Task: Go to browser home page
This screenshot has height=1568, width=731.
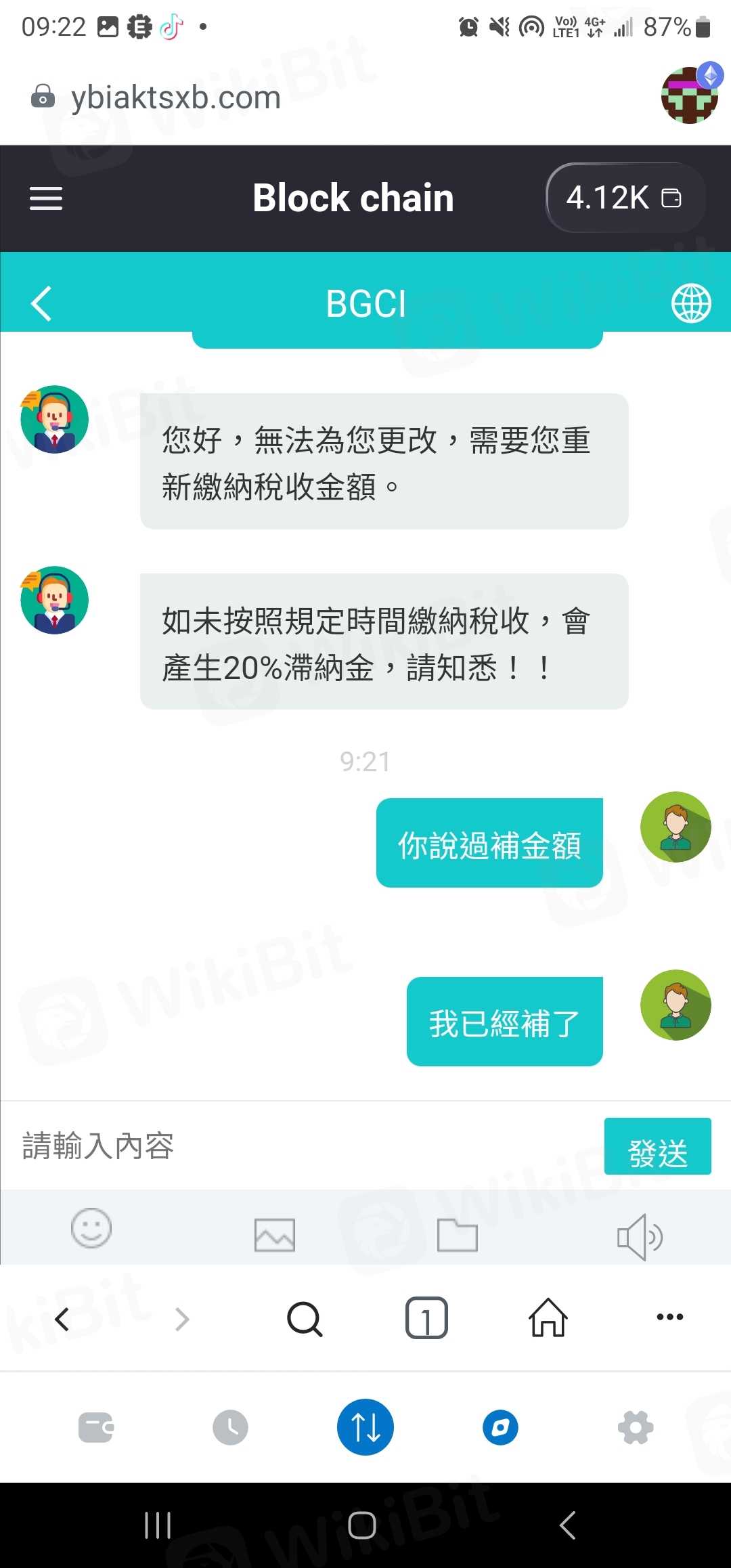Action: coord(548,1319)
